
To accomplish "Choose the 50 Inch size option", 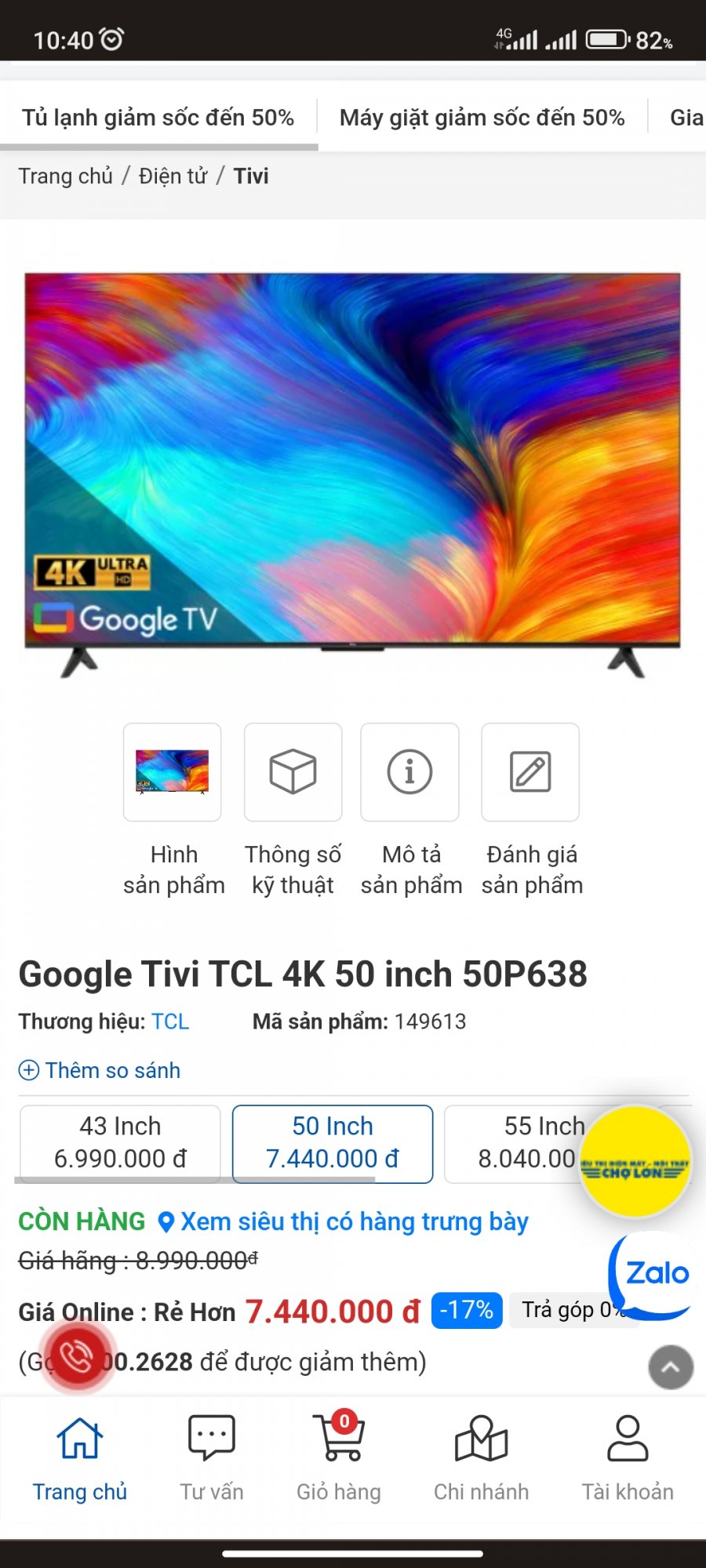I will click(x=333, y=1142).
